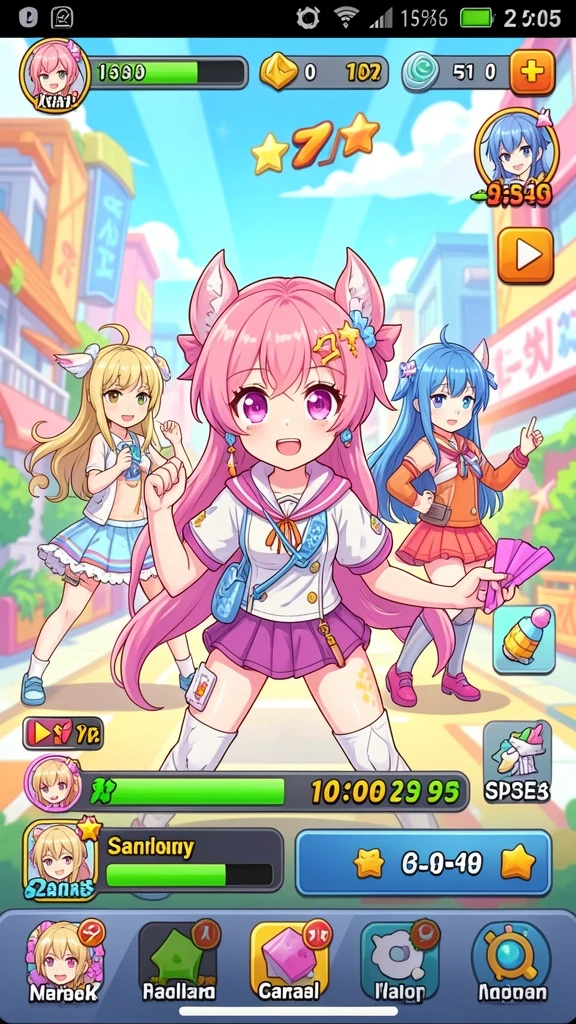Tap the orange plus button to add currency
This screenshot has width=576, height=1024.
(532, 72)
